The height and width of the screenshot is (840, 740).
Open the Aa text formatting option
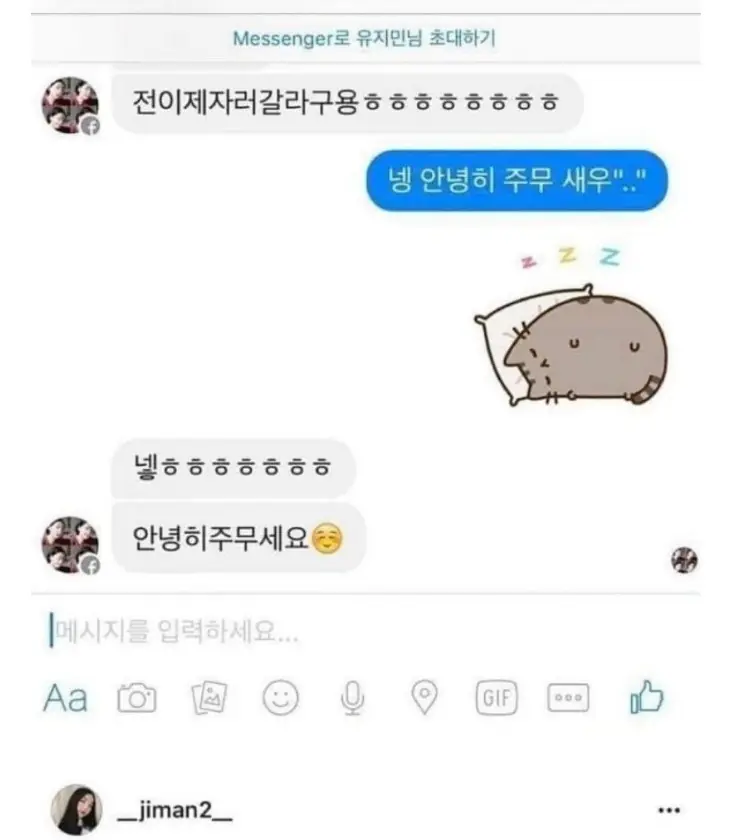(x=65, y=698)
